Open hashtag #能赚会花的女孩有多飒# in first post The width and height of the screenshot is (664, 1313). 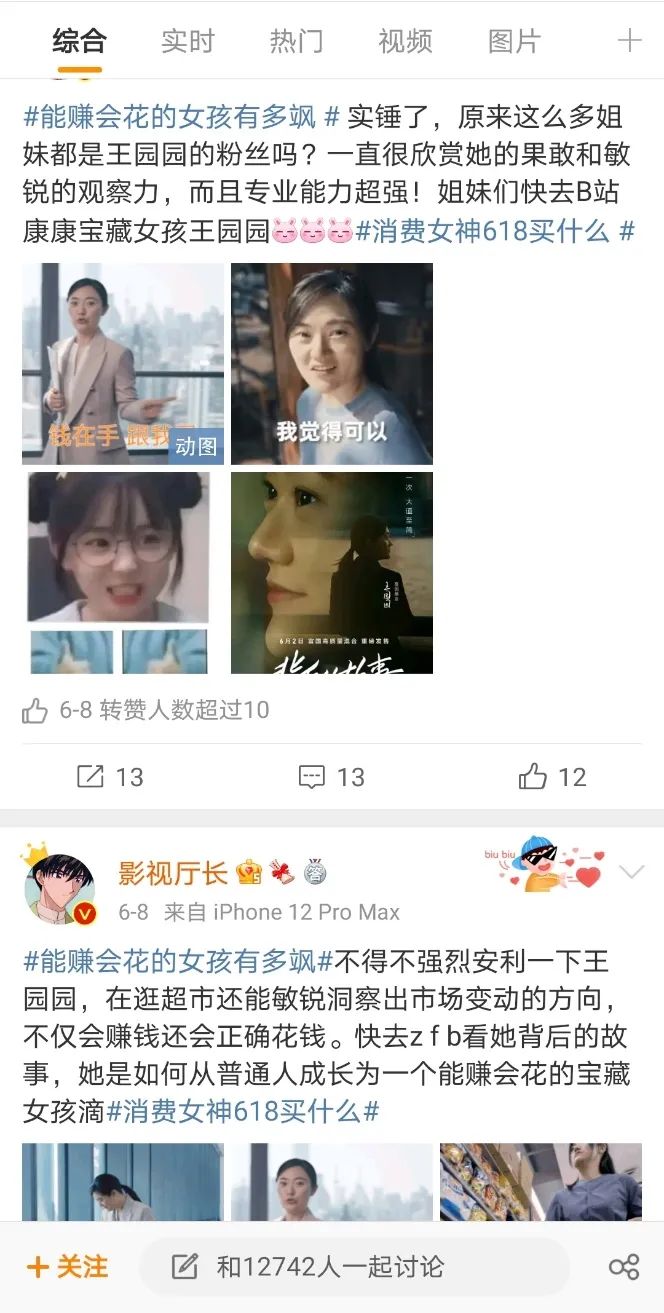182,117
